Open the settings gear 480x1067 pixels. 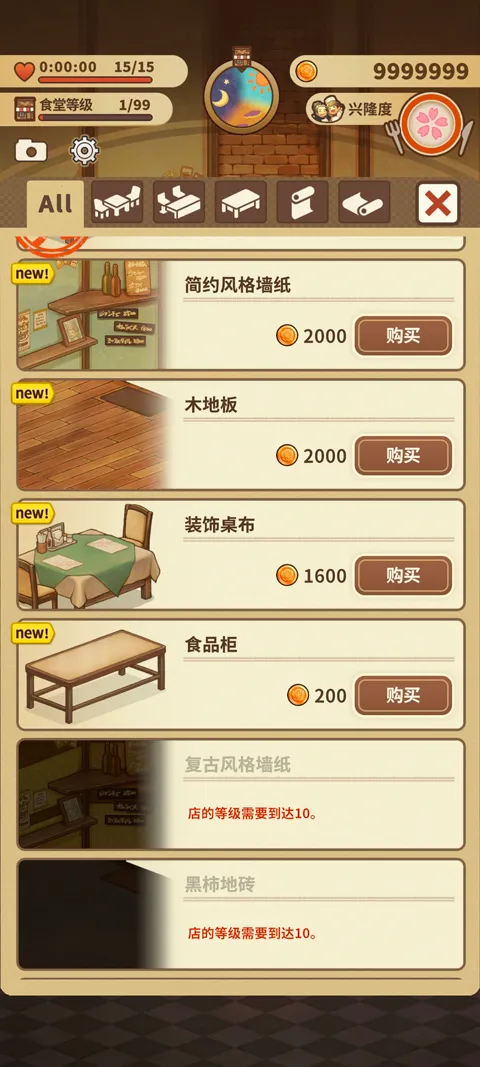pos(84,150)
